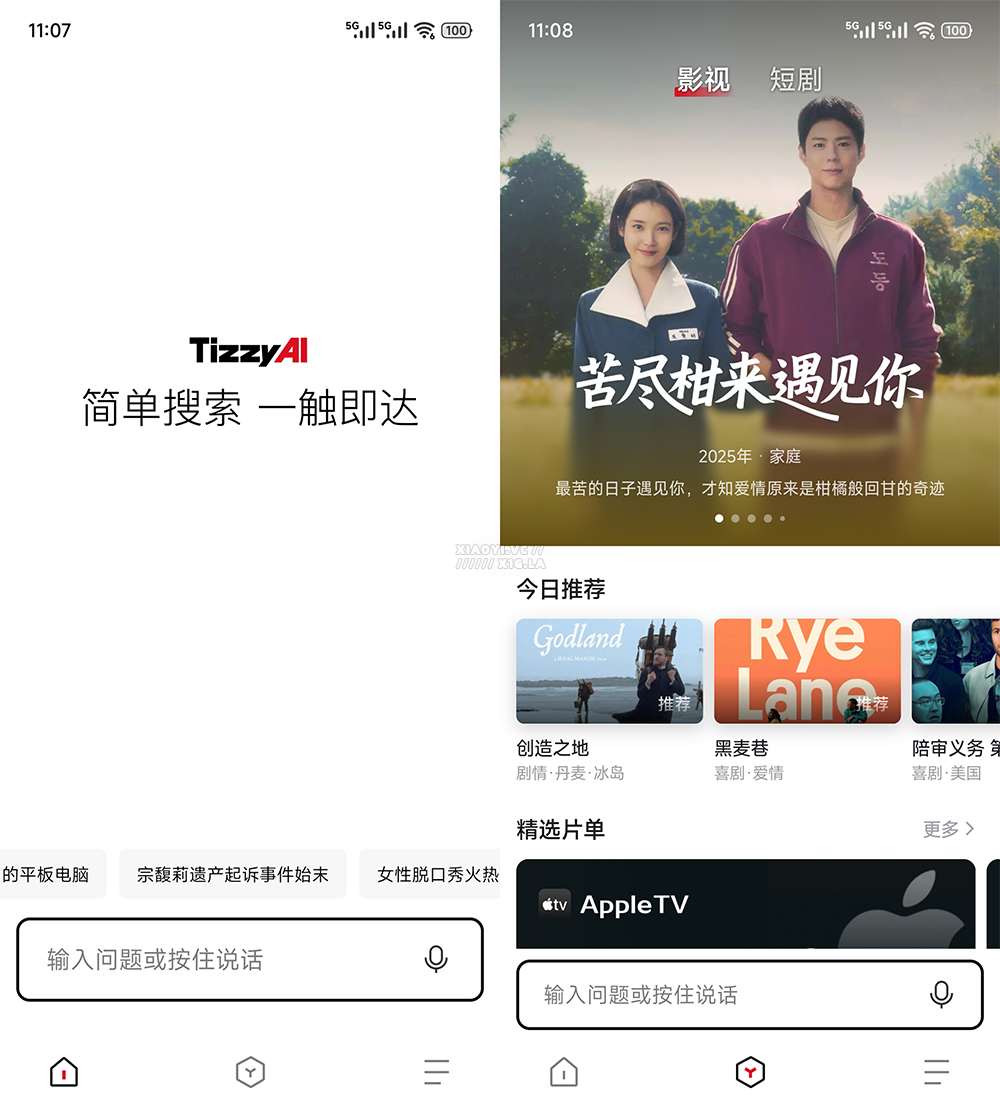This screenshot has width=1000, height=1113.
Task: Go to the home tab from the 影视 screen
Action: coord(564,1073)
